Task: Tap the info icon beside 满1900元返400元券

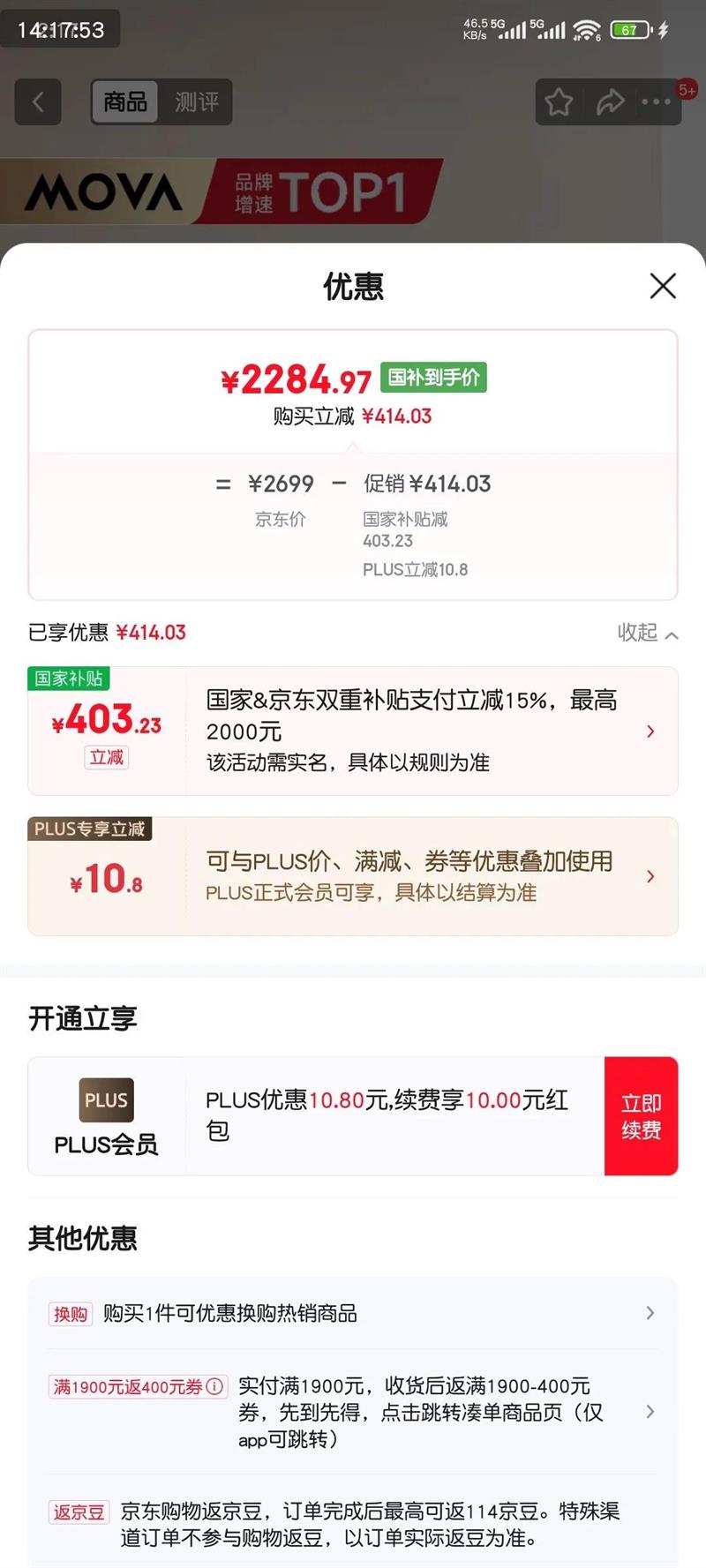Action: click(x=214, y=1386)
